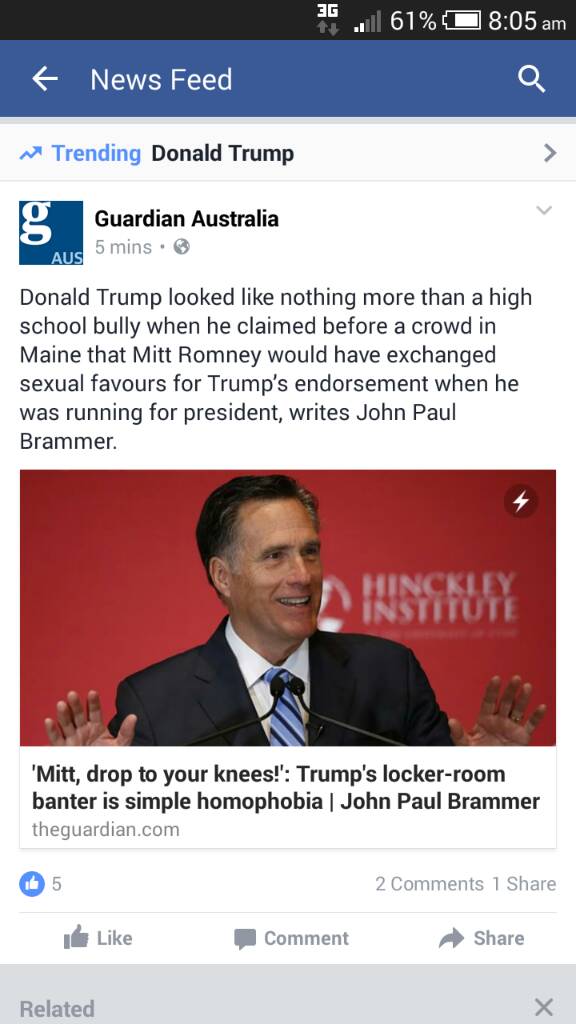
Task: Dismiss the Related section
Action: coord(543,1006)
